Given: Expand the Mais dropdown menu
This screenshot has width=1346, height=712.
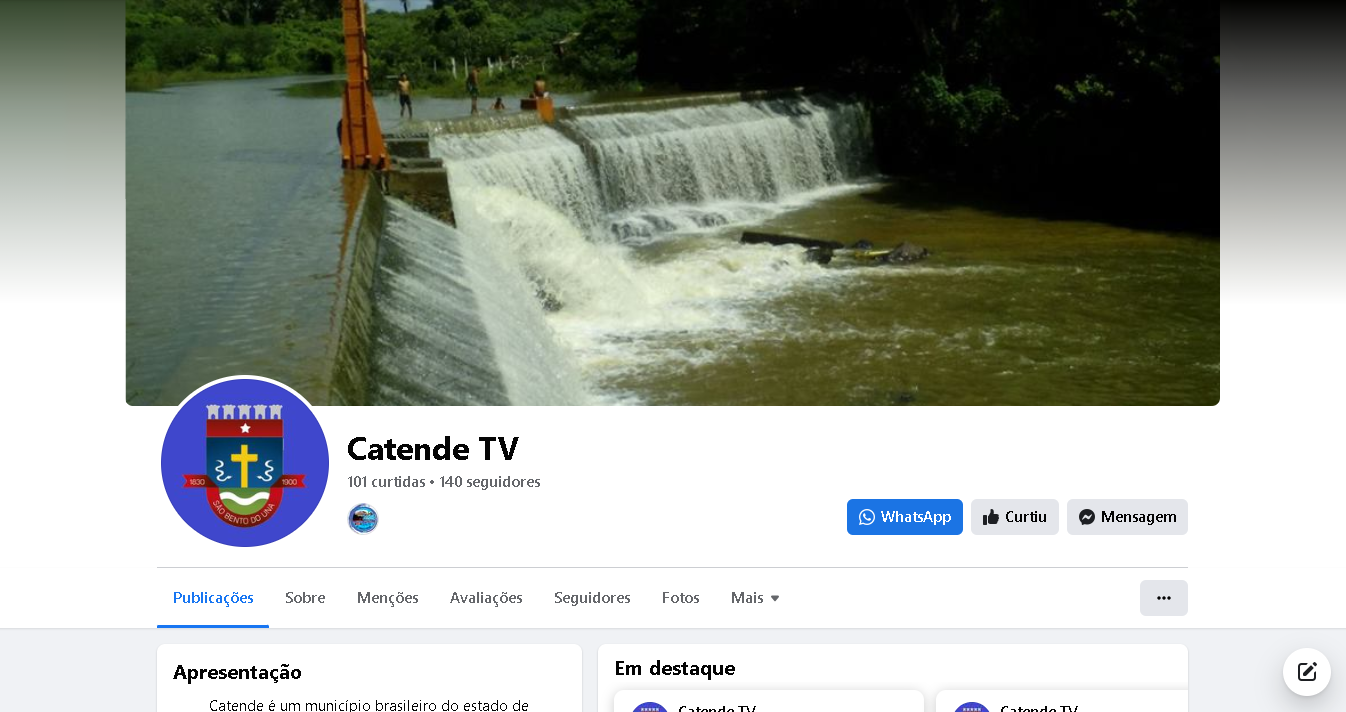Looking at the screenshot, I should coord(755,598).
